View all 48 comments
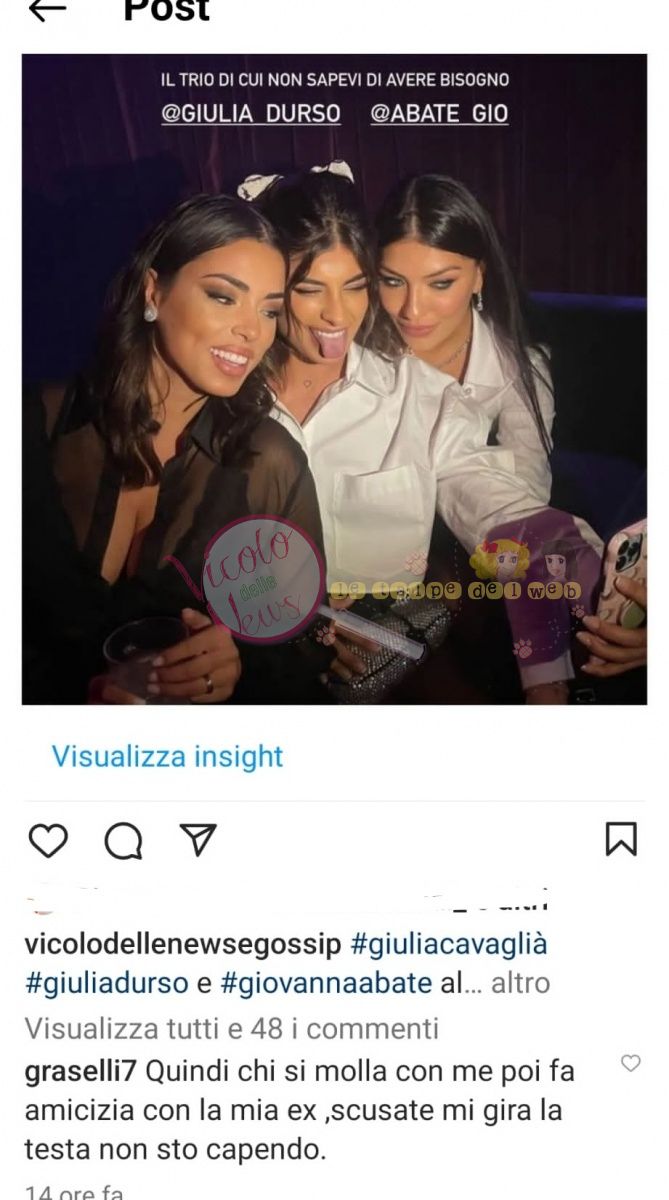Screen dimensions: 669x1200 (x=231, y=1027)
